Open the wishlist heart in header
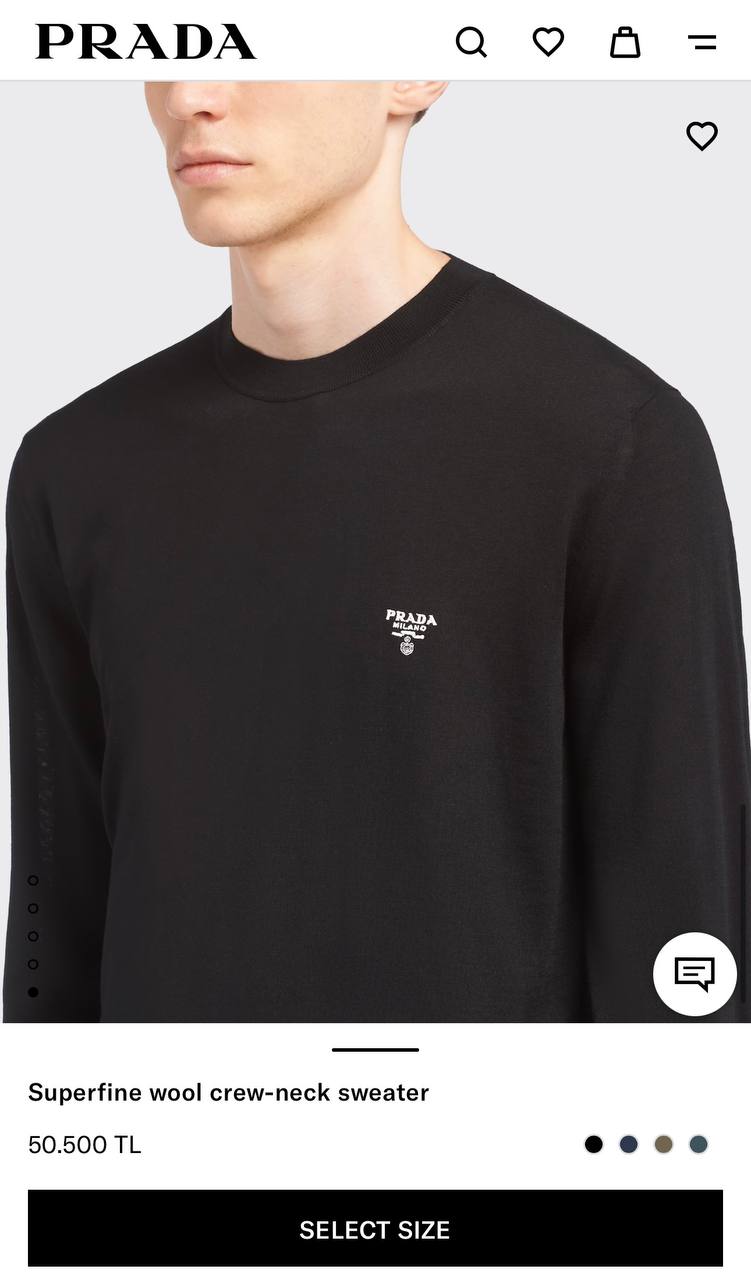Screen dimensions: 751x1280 548,42
